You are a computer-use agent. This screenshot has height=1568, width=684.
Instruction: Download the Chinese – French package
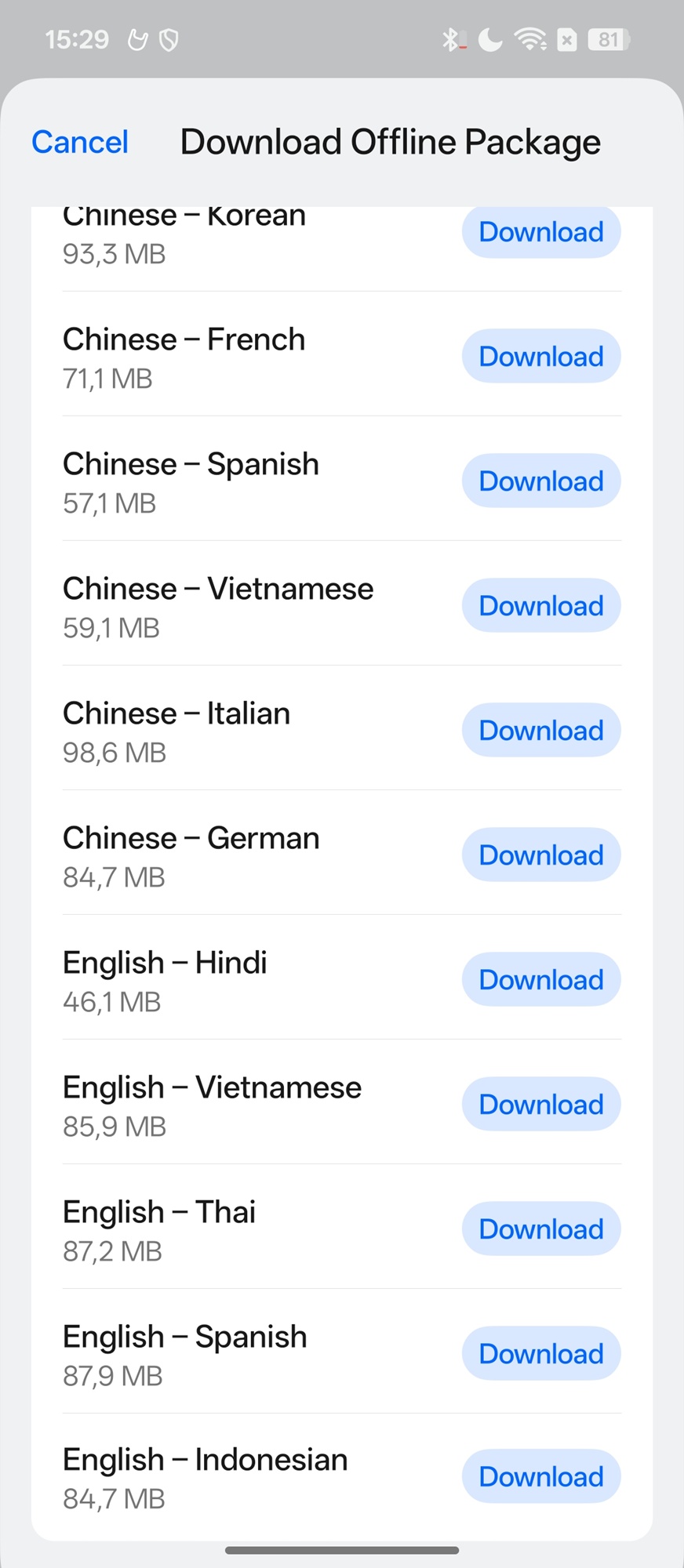click(x=540, y=356)
